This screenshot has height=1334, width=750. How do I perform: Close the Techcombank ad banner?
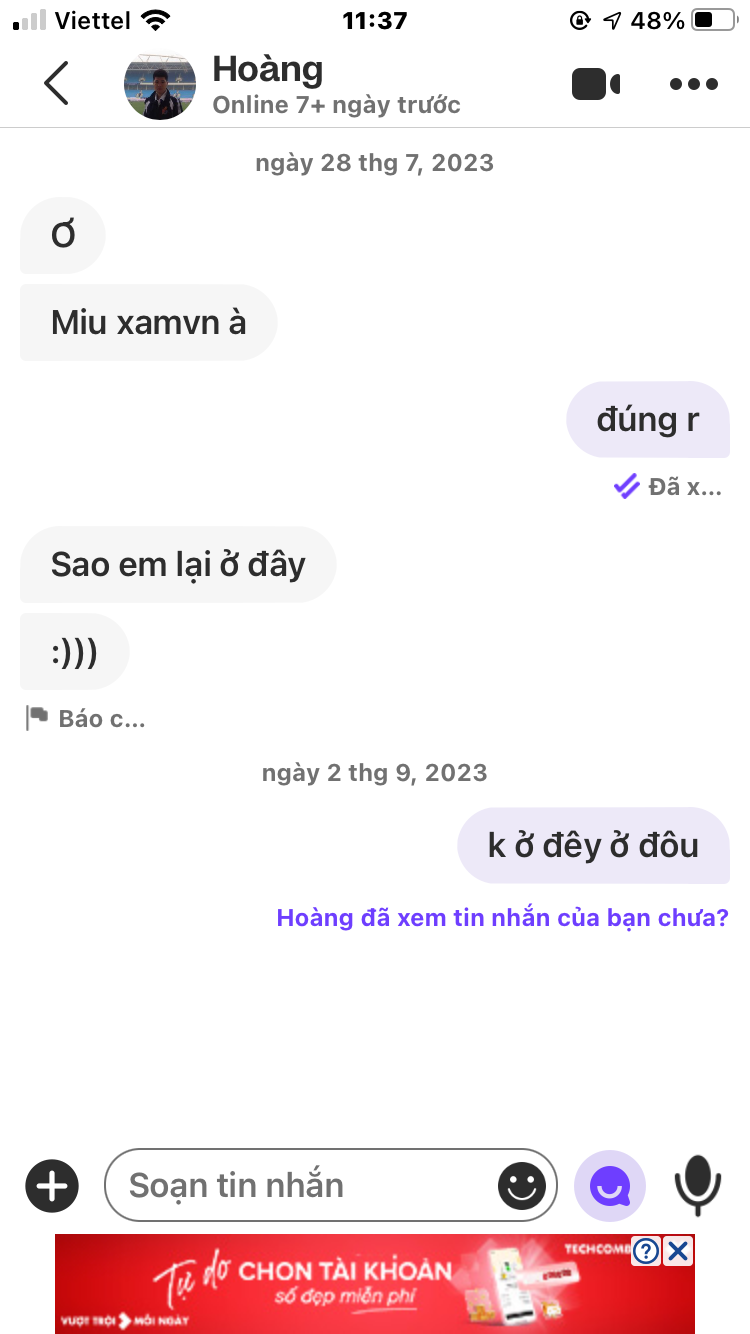(x=678, y=1251)
